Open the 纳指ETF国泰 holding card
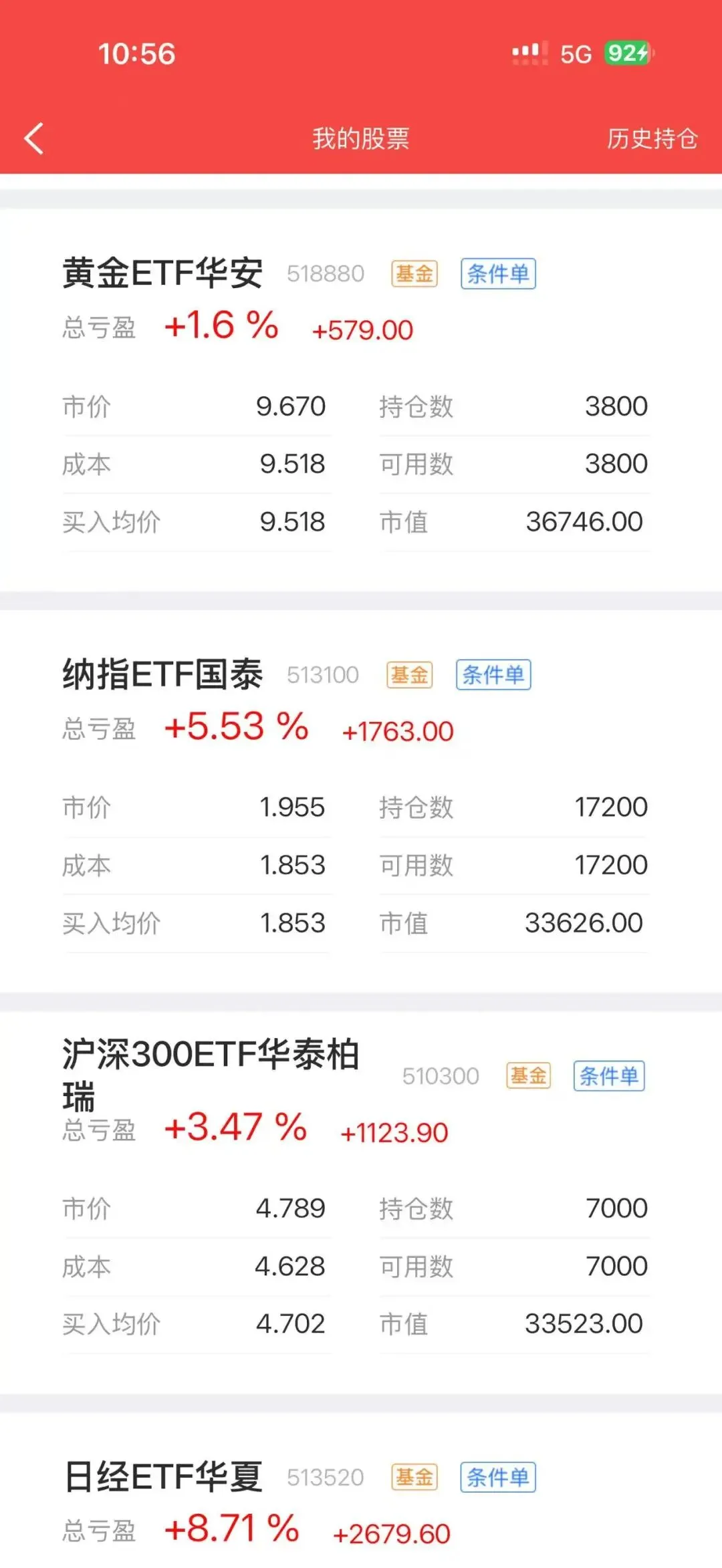 (x=361, y=801)
